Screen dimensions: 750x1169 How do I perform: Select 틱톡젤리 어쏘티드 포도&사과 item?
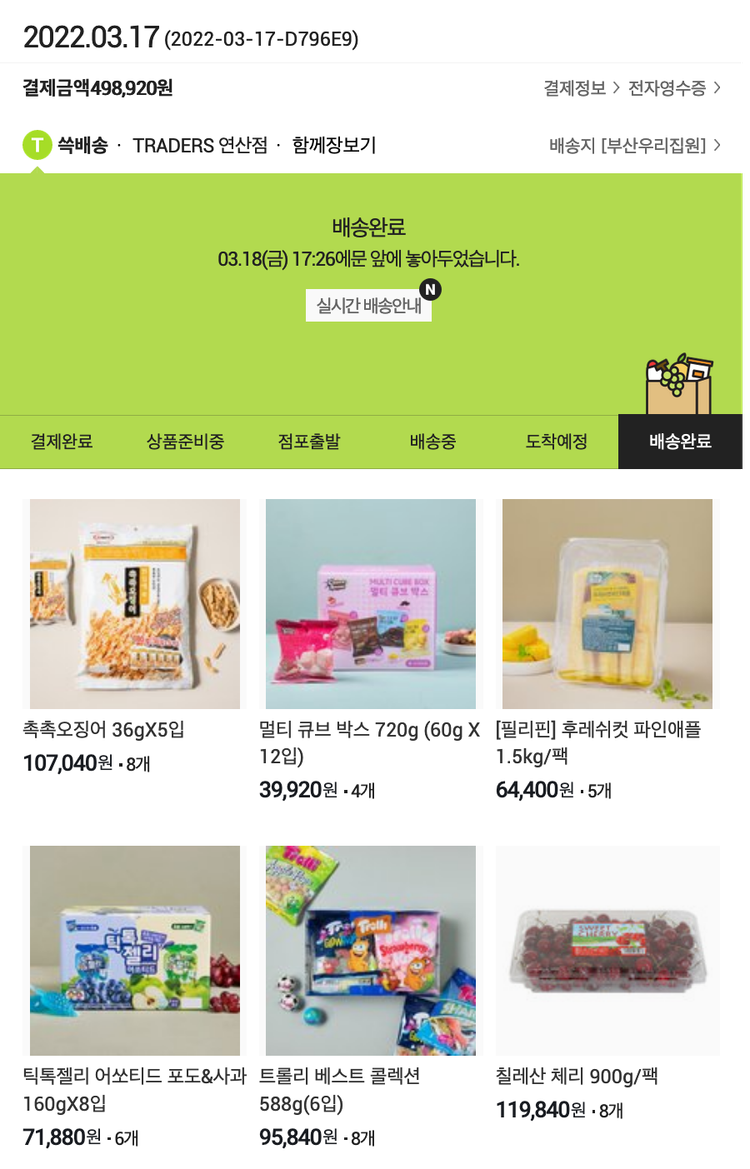(x=135, y=951)
